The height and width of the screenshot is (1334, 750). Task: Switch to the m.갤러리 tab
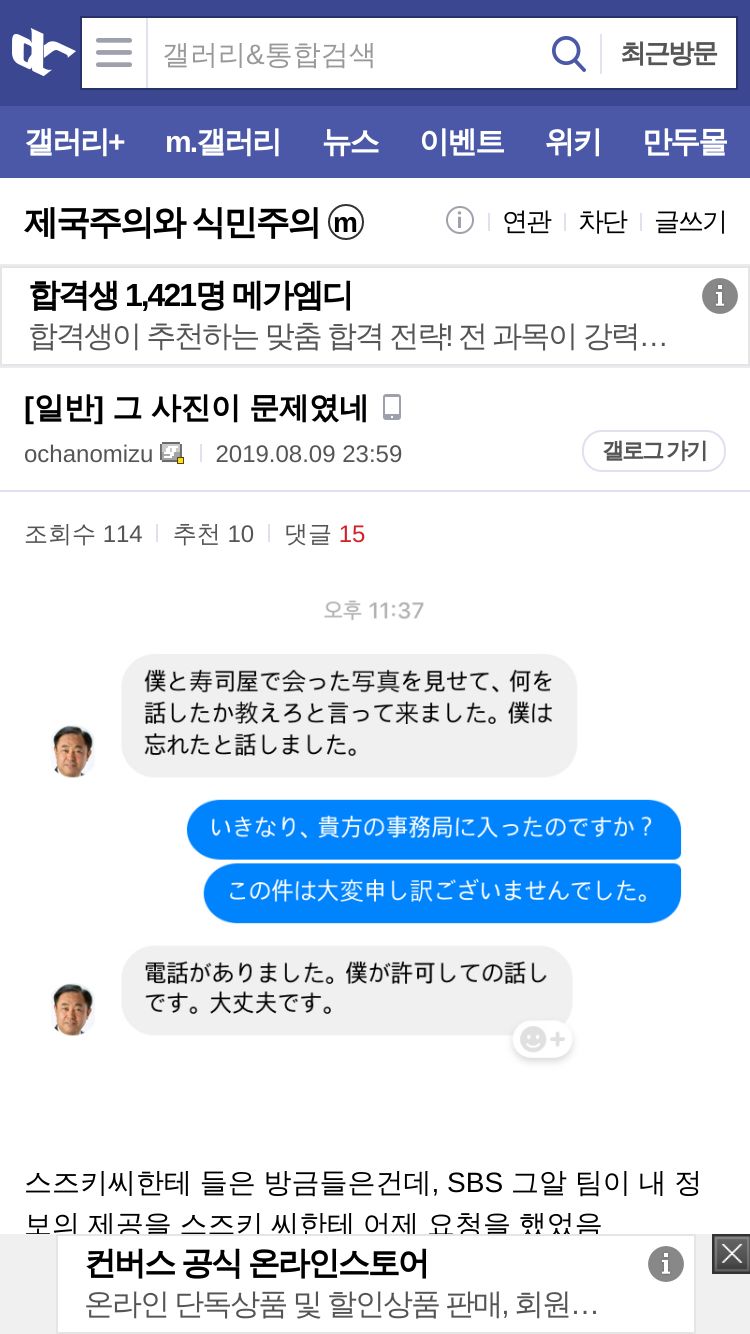point(223,142)
